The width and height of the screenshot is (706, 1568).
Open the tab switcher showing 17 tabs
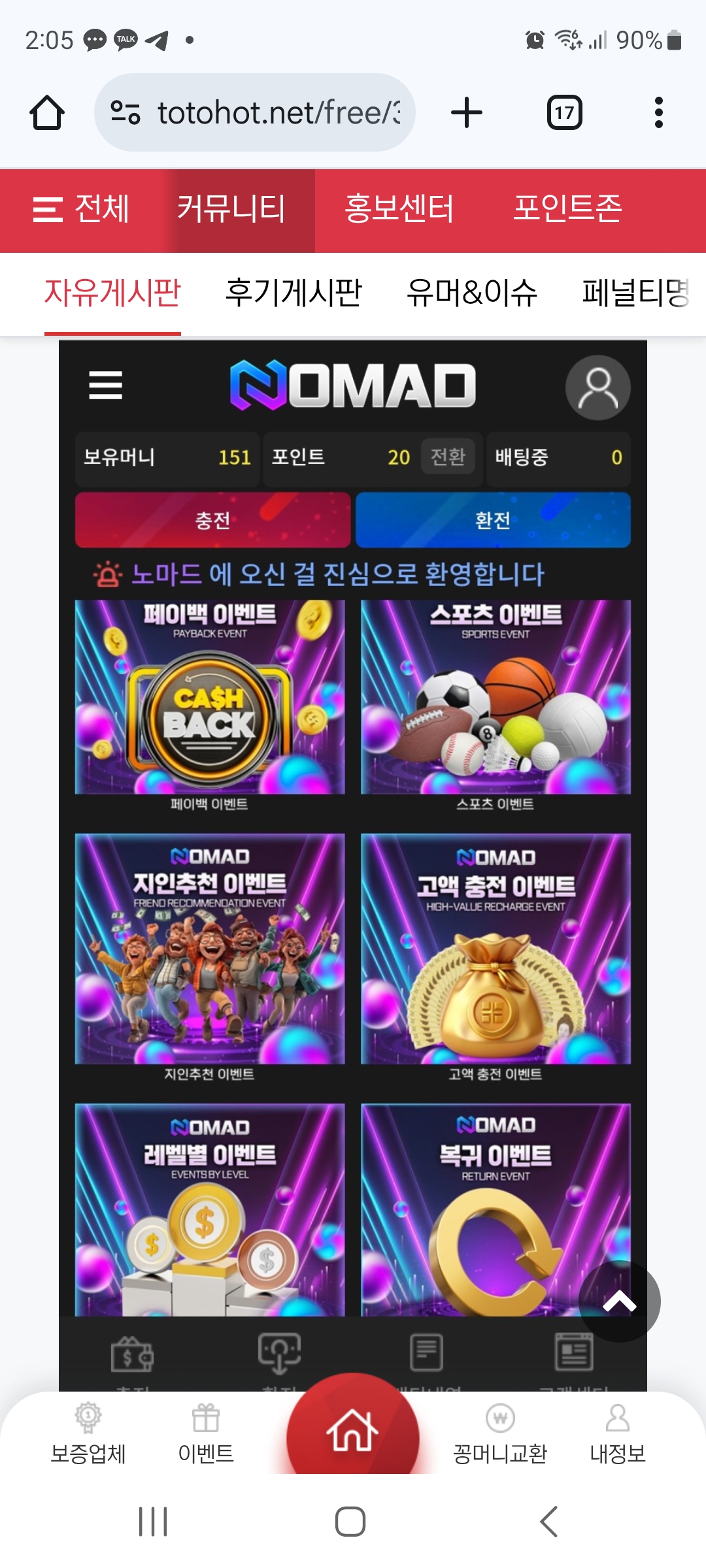click(x=564, y=113)
